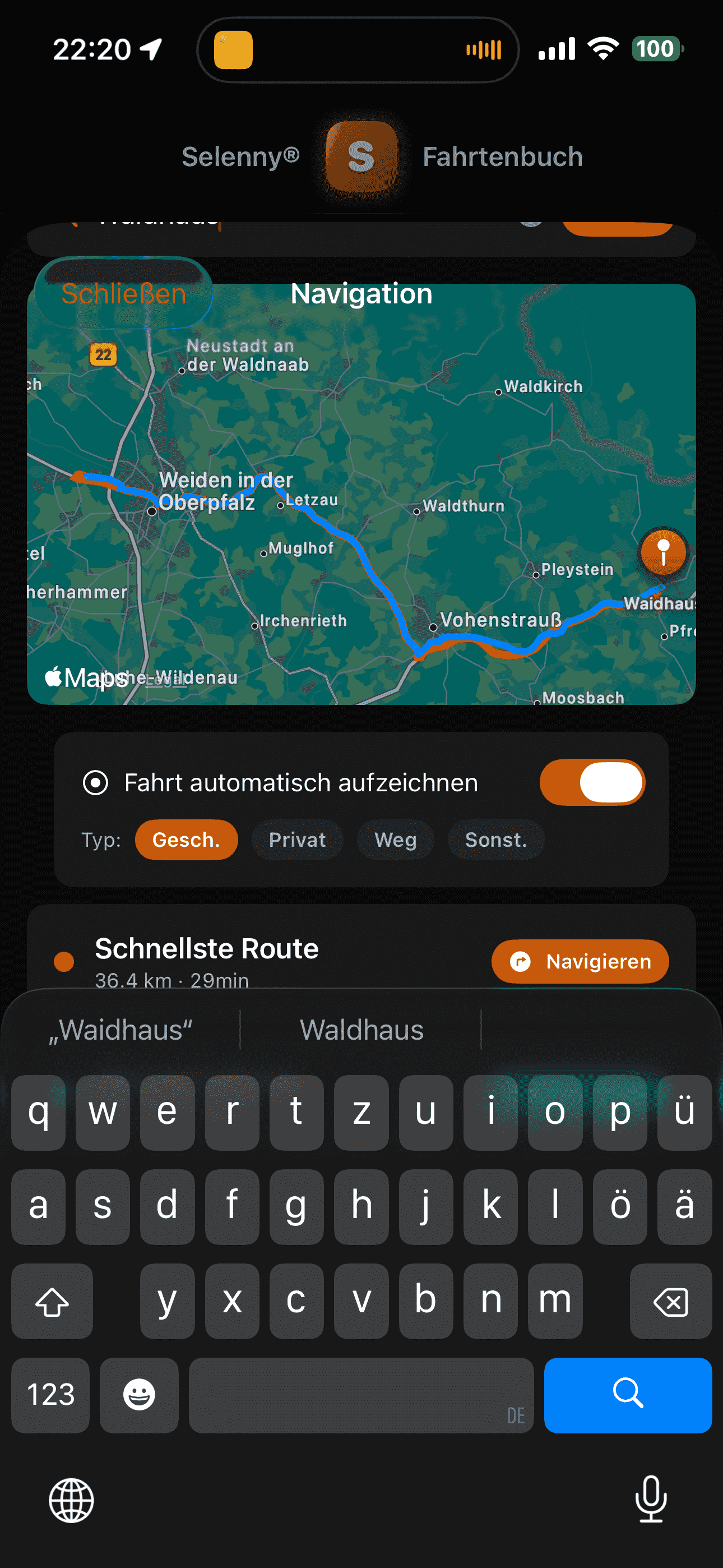This screenshot has width=723, height=1568.
Task: Start dictation with the microphone
Action: click(651, 1499)
